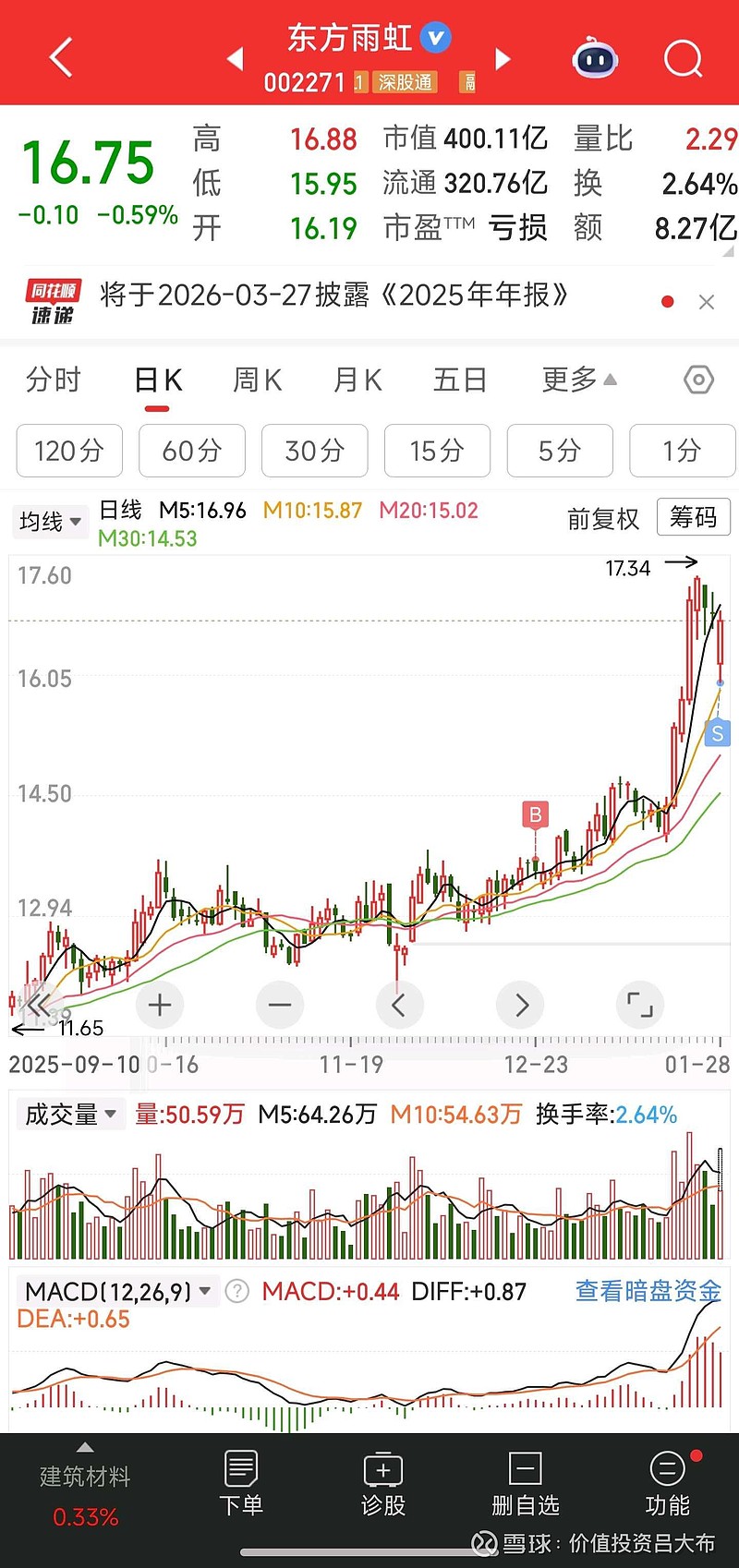739x1568 pixels.
Task: Open the AI assistant robot
Action: pos(594,57)
